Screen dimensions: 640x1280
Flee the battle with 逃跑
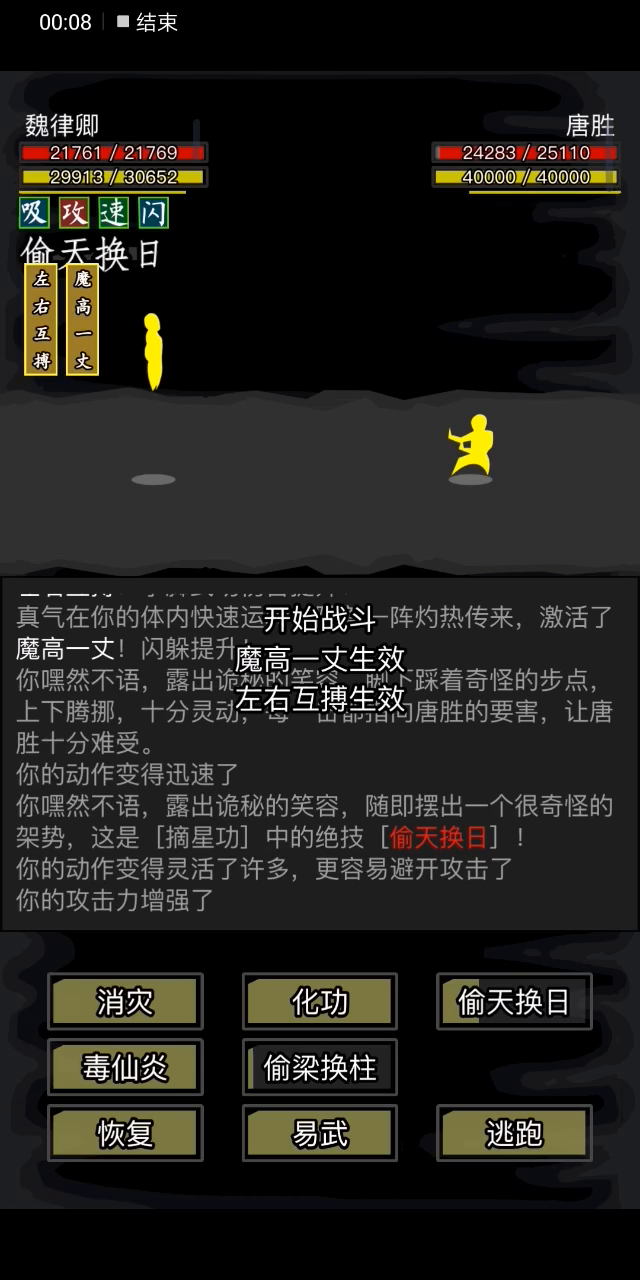(x=514, y=1133)
